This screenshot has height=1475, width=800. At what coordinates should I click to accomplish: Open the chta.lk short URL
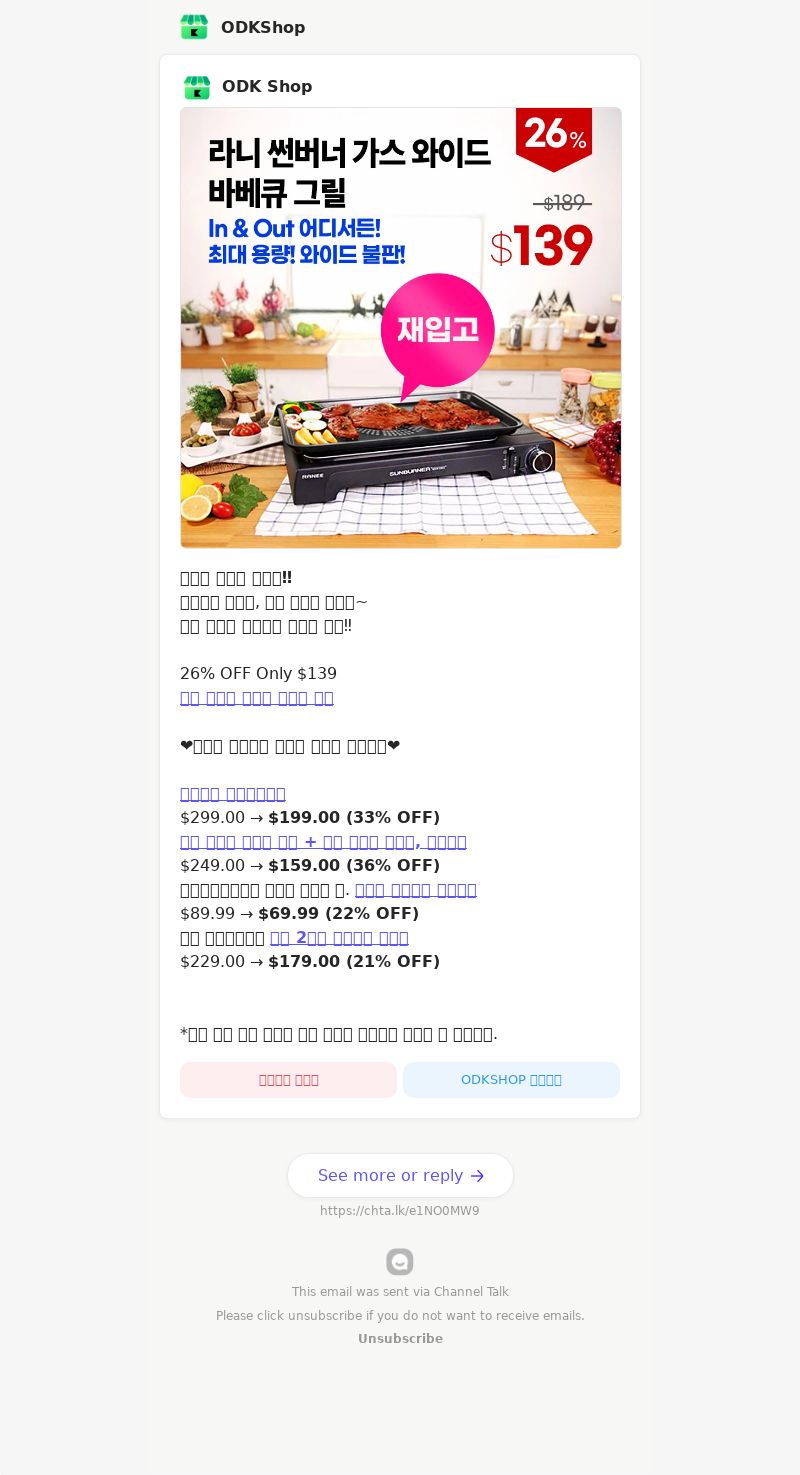click(400, 1211)
